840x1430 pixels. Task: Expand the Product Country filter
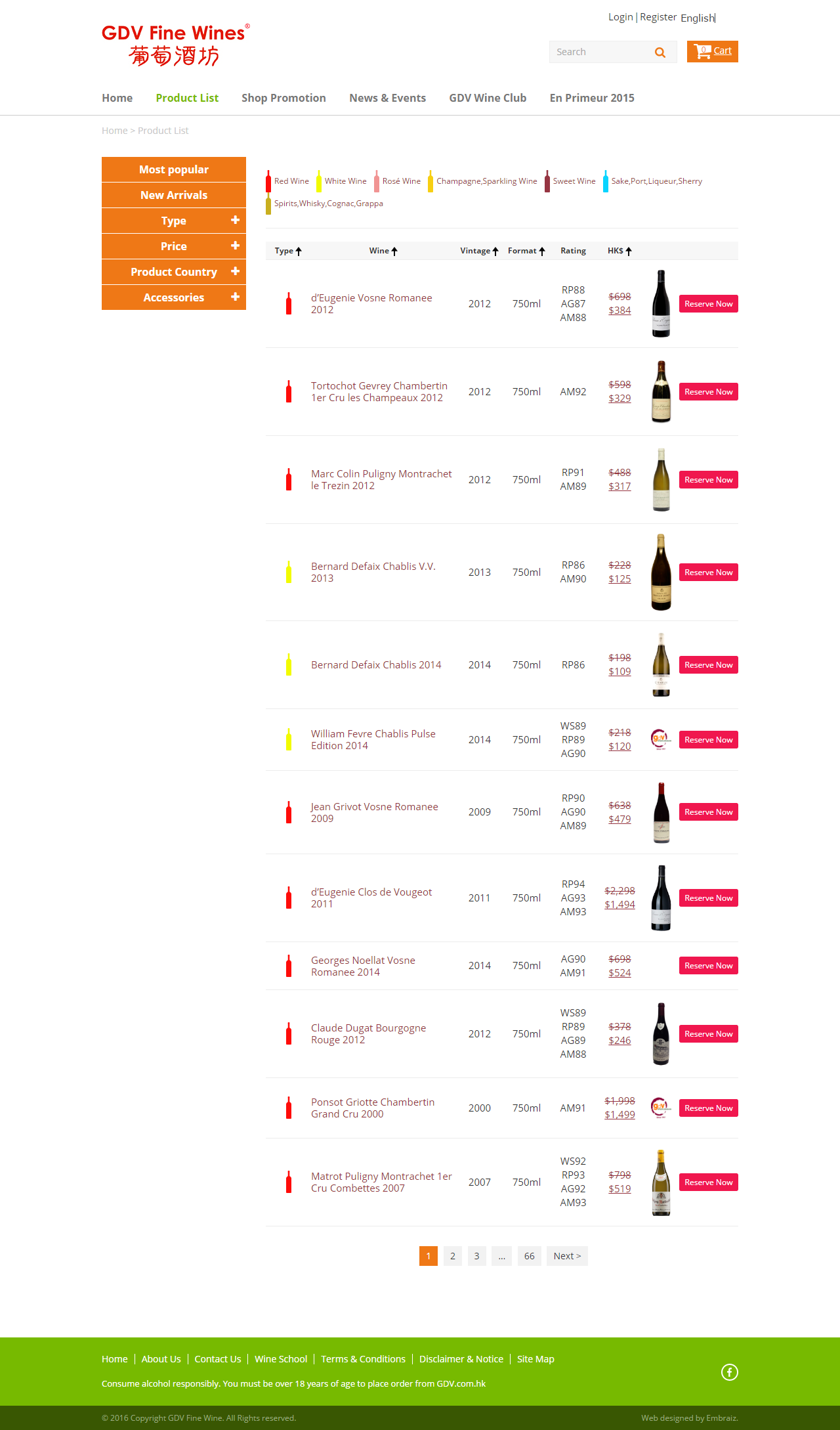pos(174,272)
